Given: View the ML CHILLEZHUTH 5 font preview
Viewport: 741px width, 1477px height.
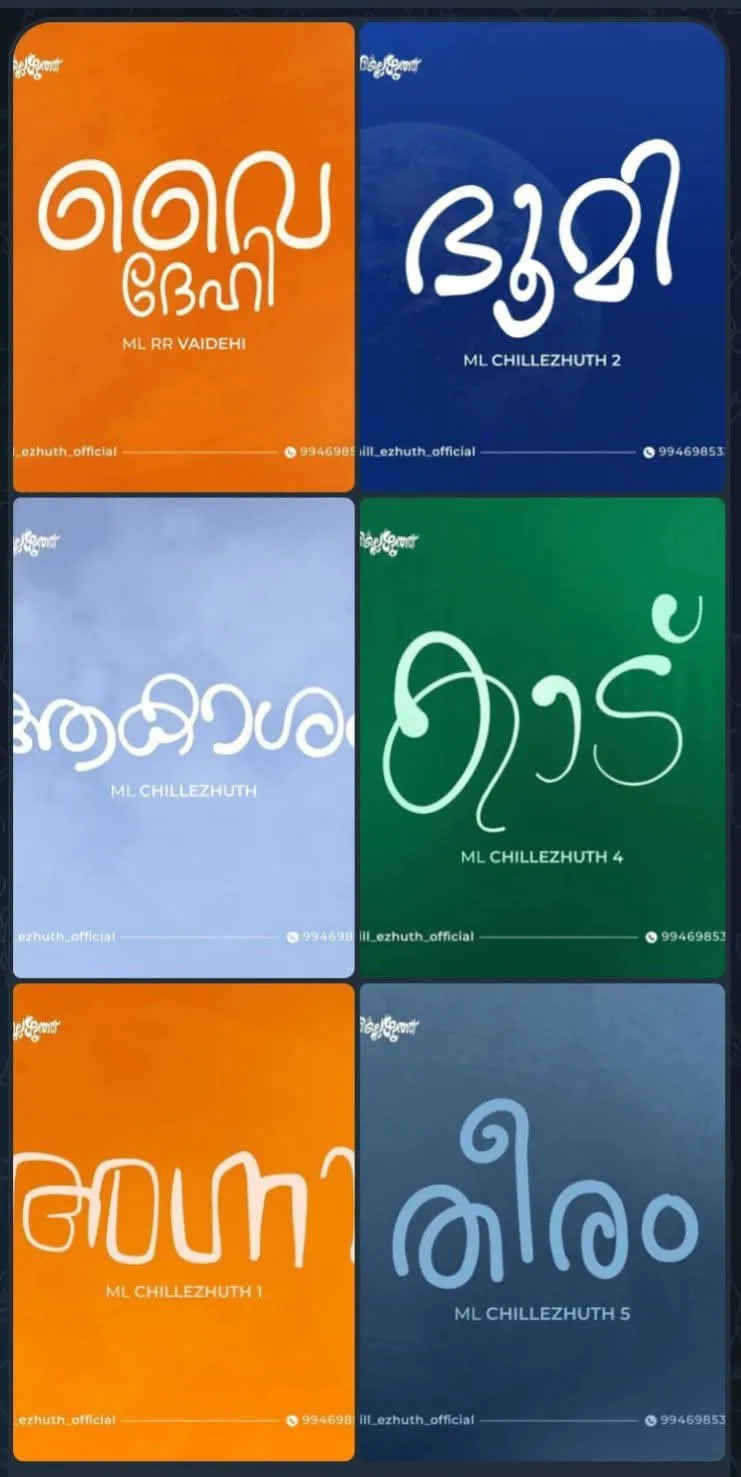Looking at the screenshot, I should 541,1220.
